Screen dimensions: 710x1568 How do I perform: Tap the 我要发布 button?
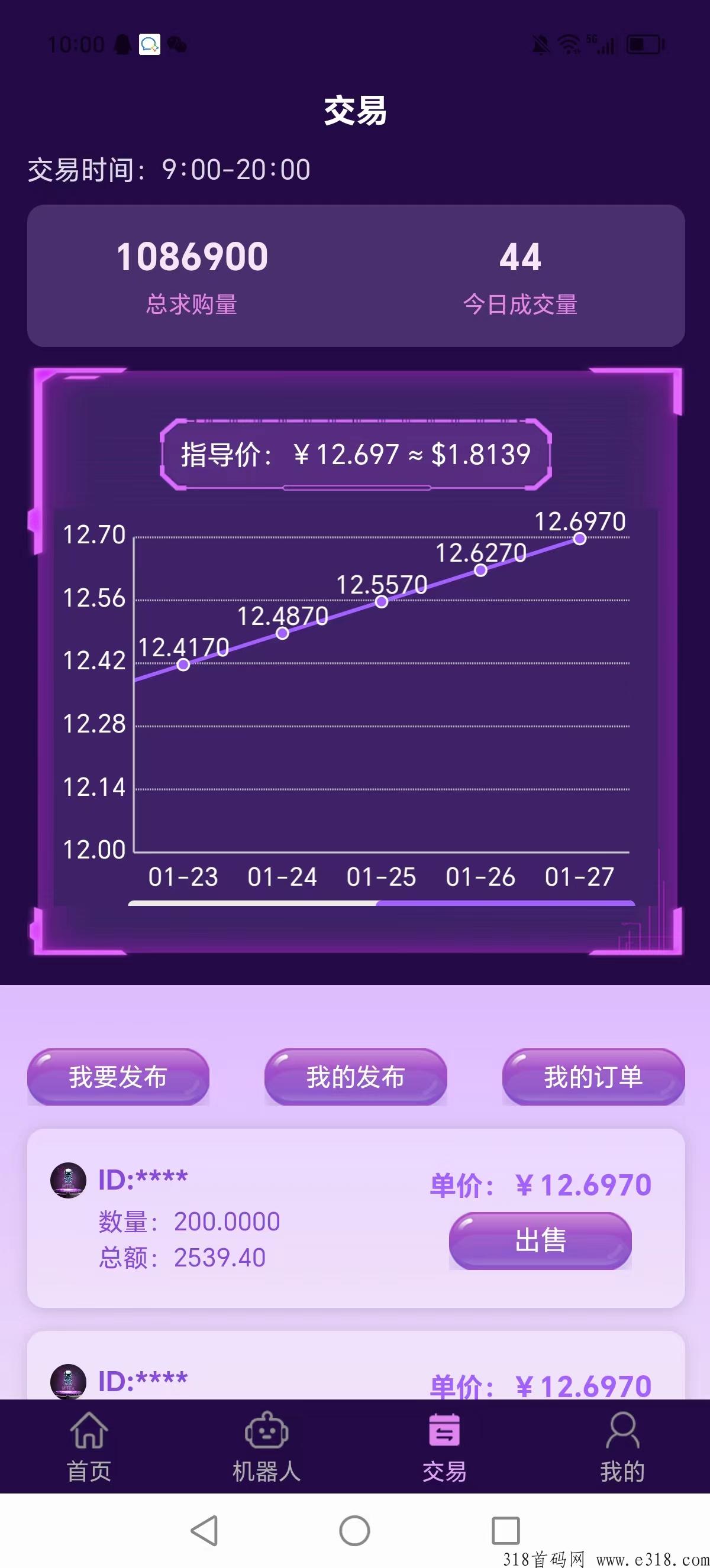[118, 1076]
